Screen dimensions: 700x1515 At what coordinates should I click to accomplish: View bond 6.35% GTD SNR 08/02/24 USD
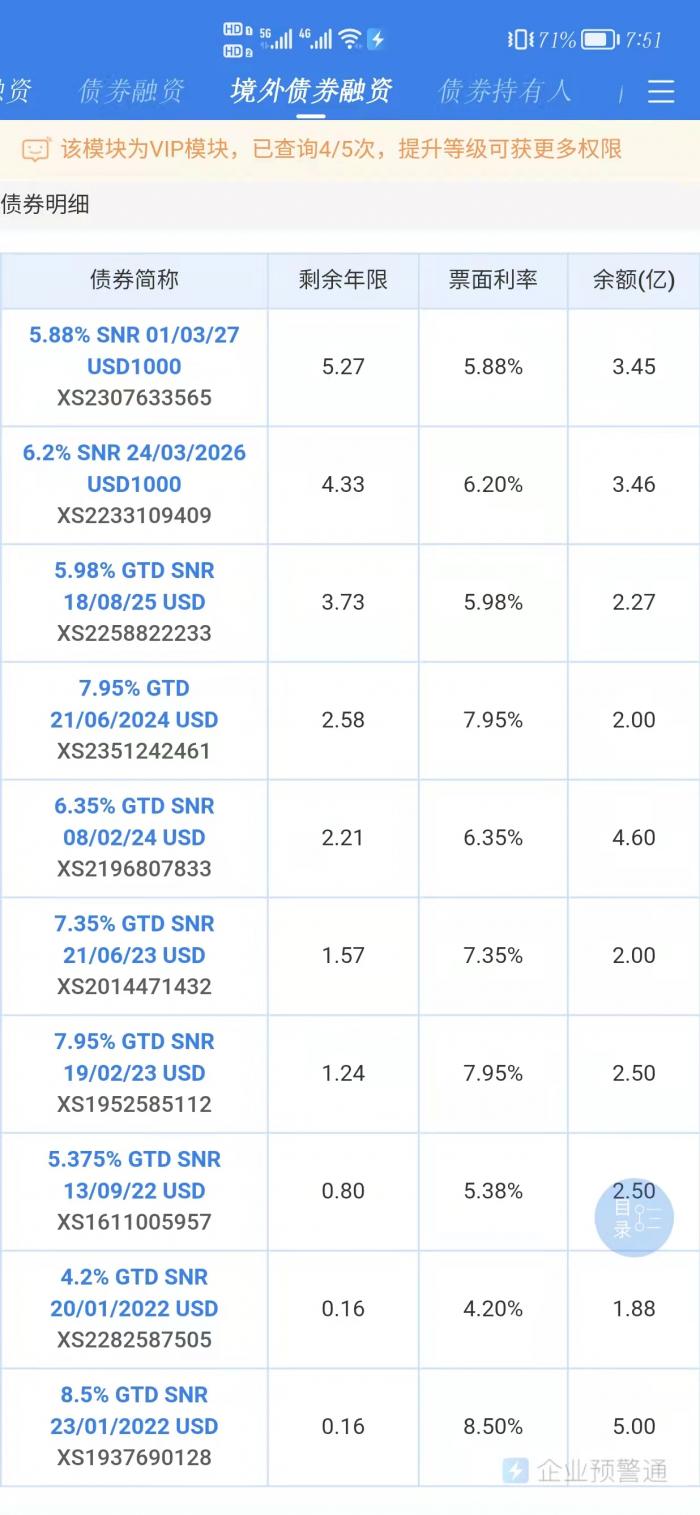(134, 822)
